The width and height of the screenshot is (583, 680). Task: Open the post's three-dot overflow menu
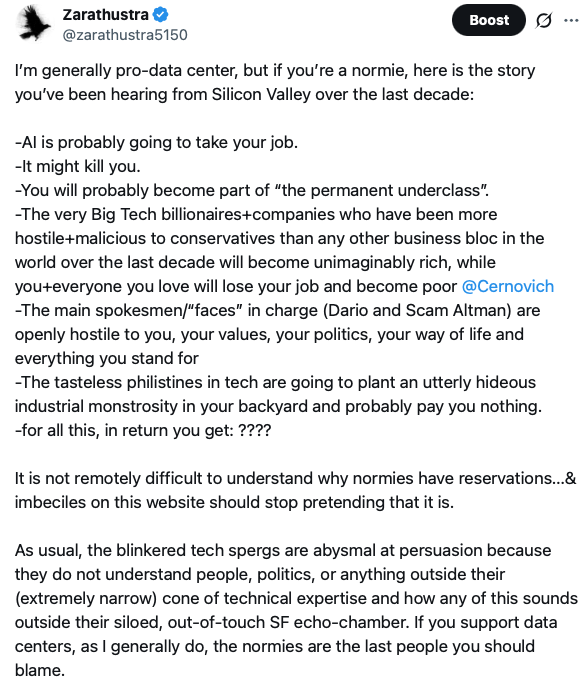tap(571, 20)
